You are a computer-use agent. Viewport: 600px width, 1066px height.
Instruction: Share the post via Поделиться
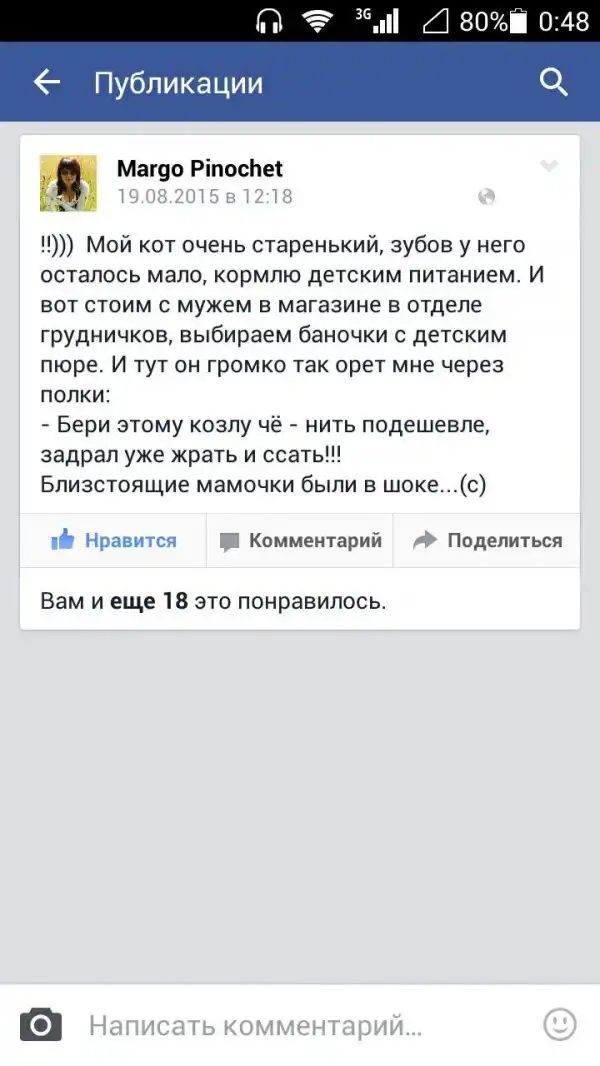pyautogui.click(x=487, y=541)
